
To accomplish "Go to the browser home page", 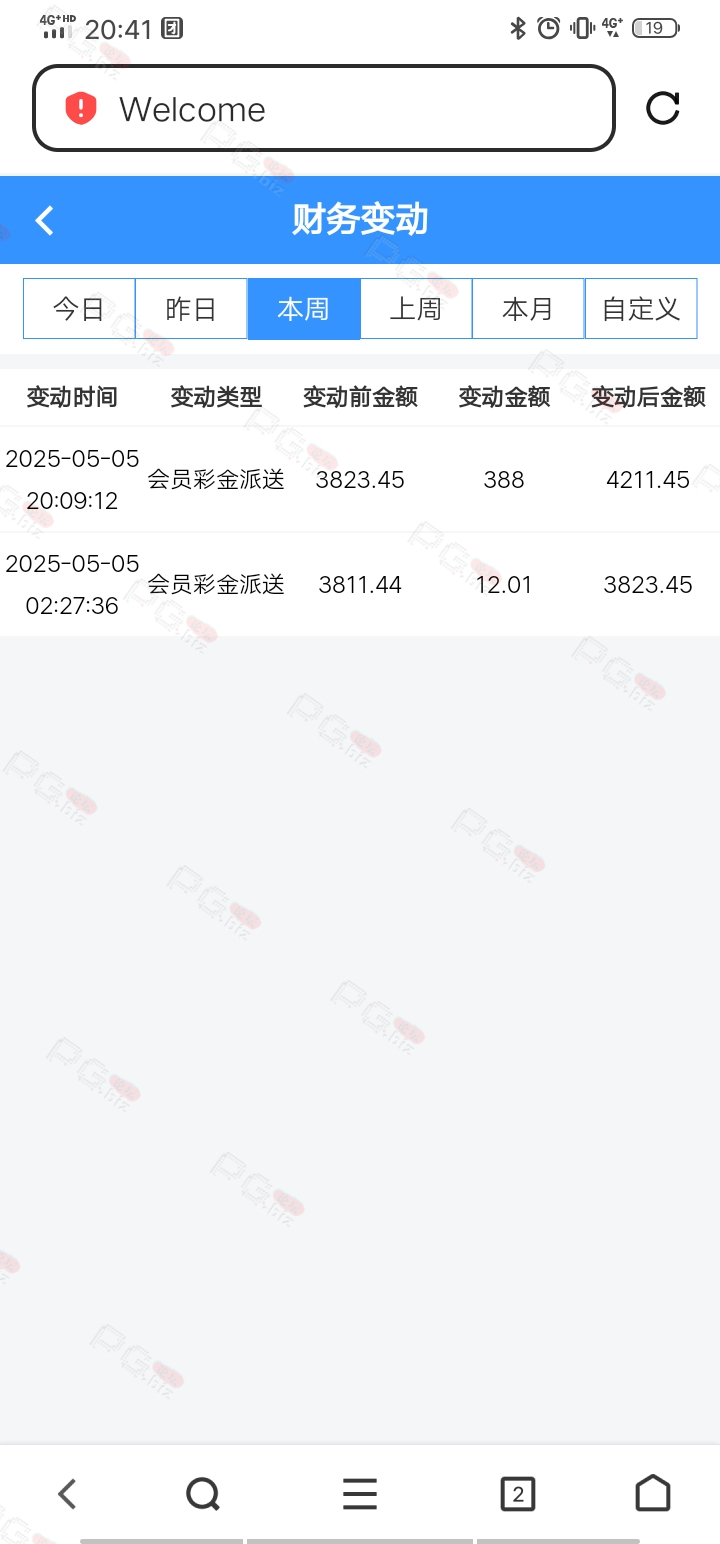I will point(653,1493).
